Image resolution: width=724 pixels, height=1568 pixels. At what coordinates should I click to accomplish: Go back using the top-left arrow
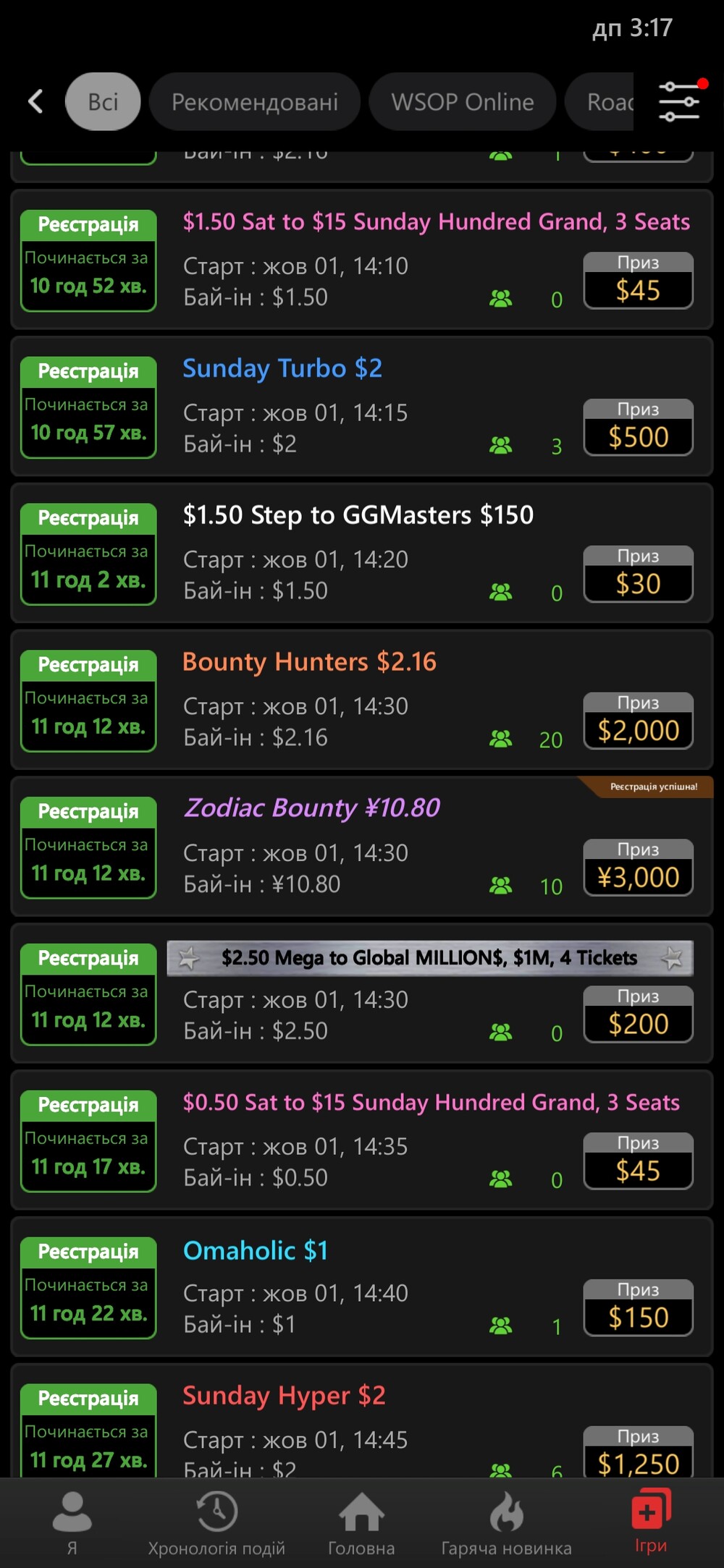click(x=35, y=101)
